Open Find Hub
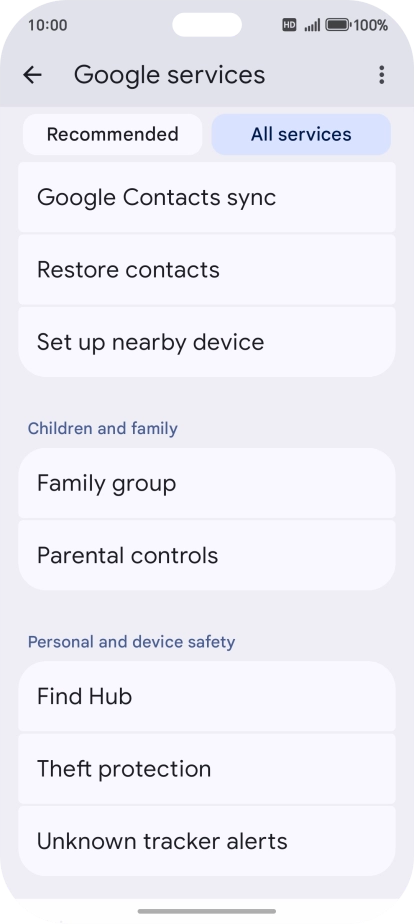Viewport: 414px width, 924px height. tap(207, 697)
